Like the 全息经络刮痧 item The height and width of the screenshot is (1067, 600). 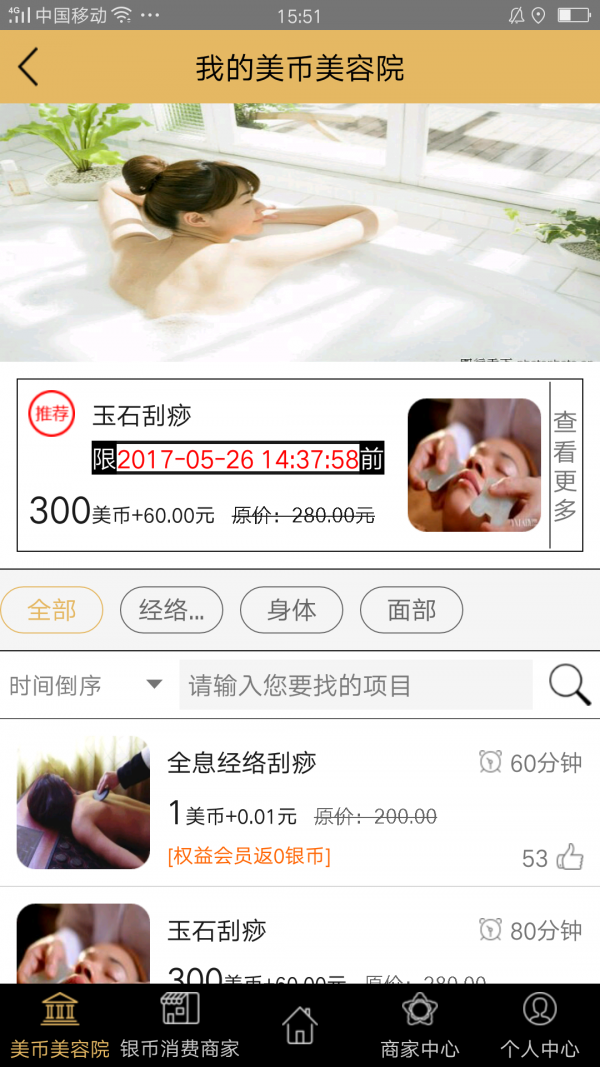click(x=570, y=857)
